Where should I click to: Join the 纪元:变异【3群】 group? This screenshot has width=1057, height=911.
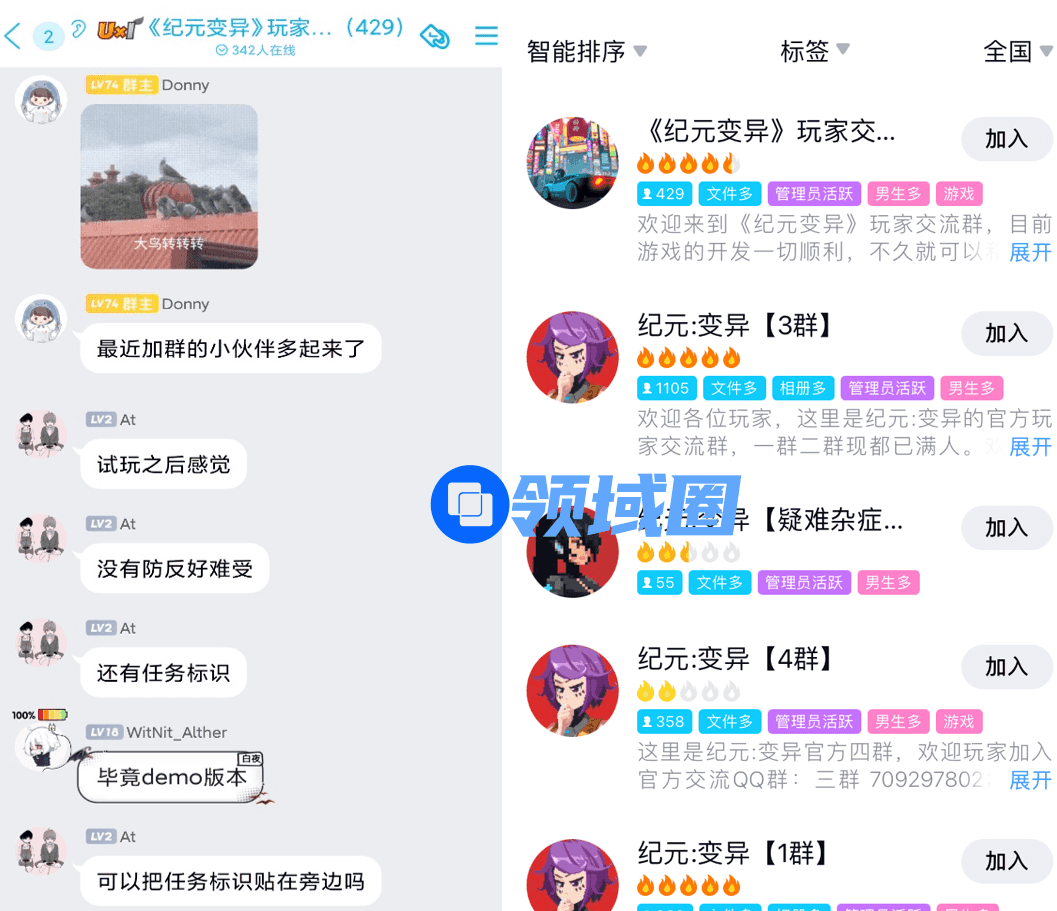[1006, 333]
